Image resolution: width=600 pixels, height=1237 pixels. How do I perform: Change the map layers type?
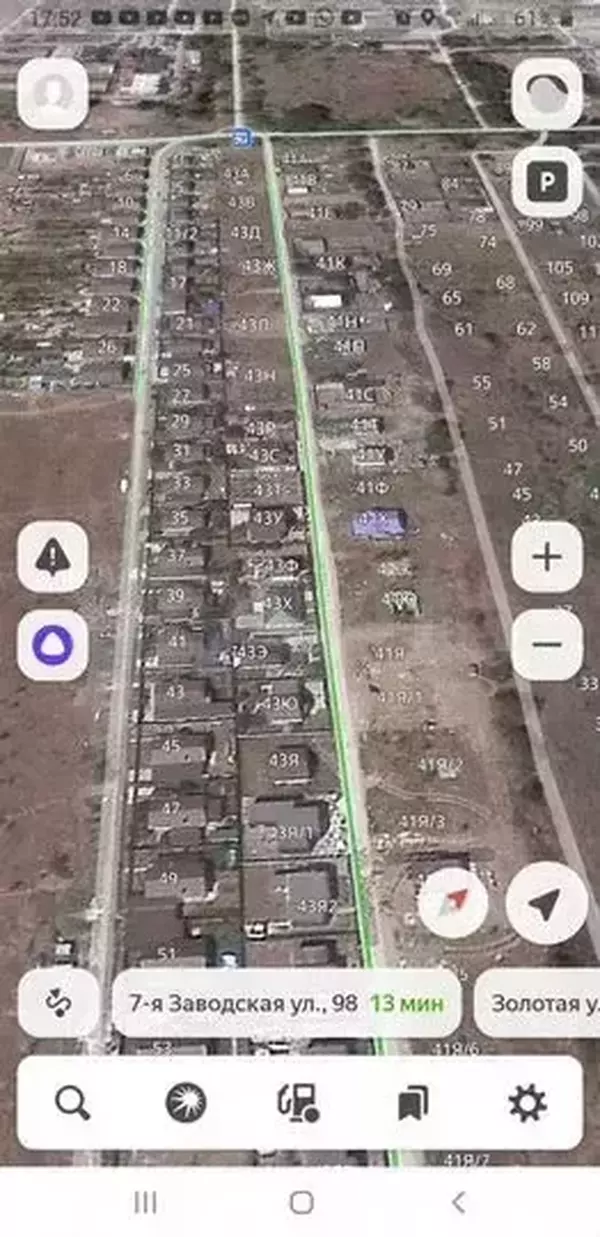[x=547, y=93]
